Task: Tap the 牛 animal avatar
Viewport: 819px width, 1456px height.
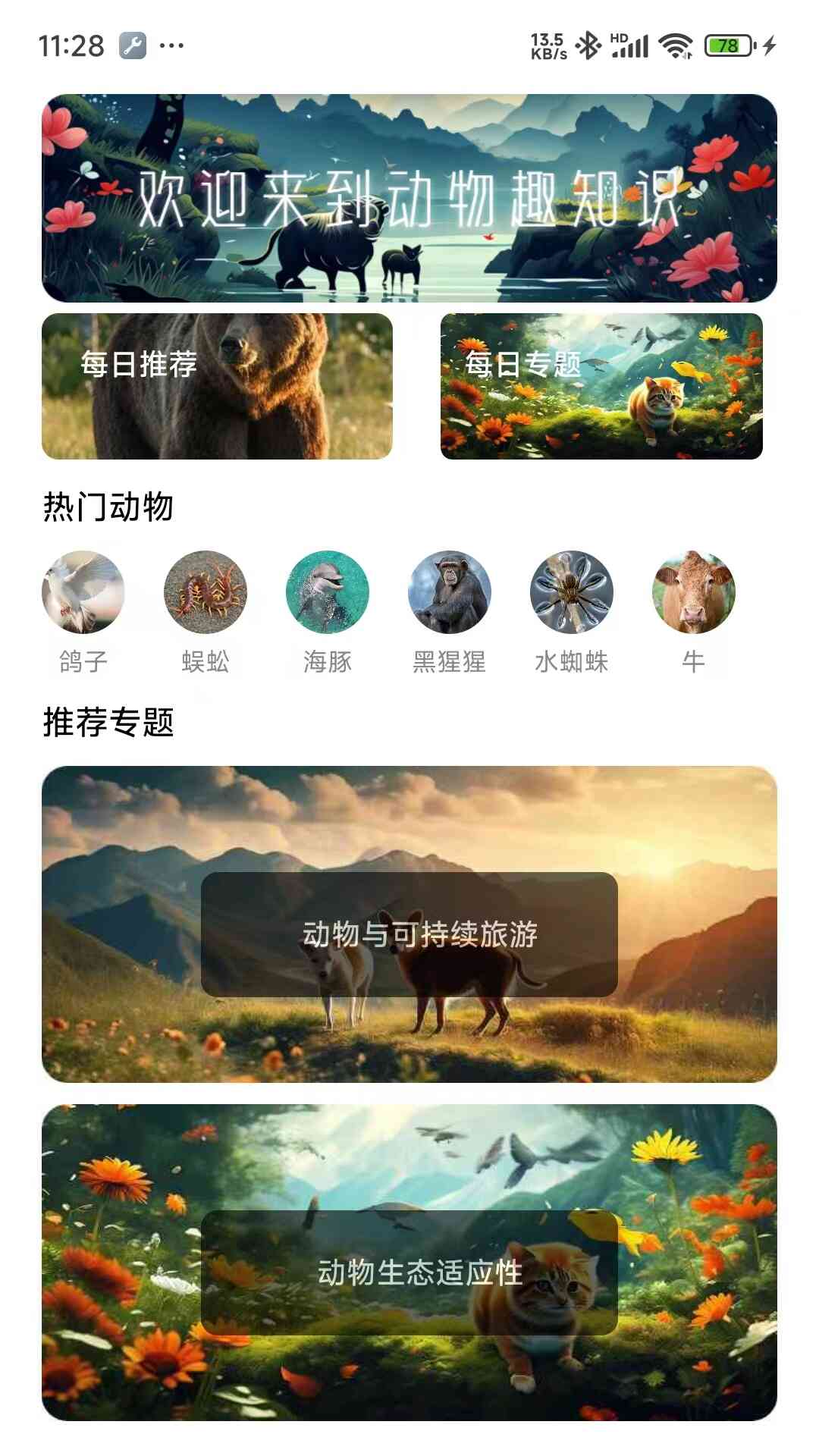Action: [694, 594]
